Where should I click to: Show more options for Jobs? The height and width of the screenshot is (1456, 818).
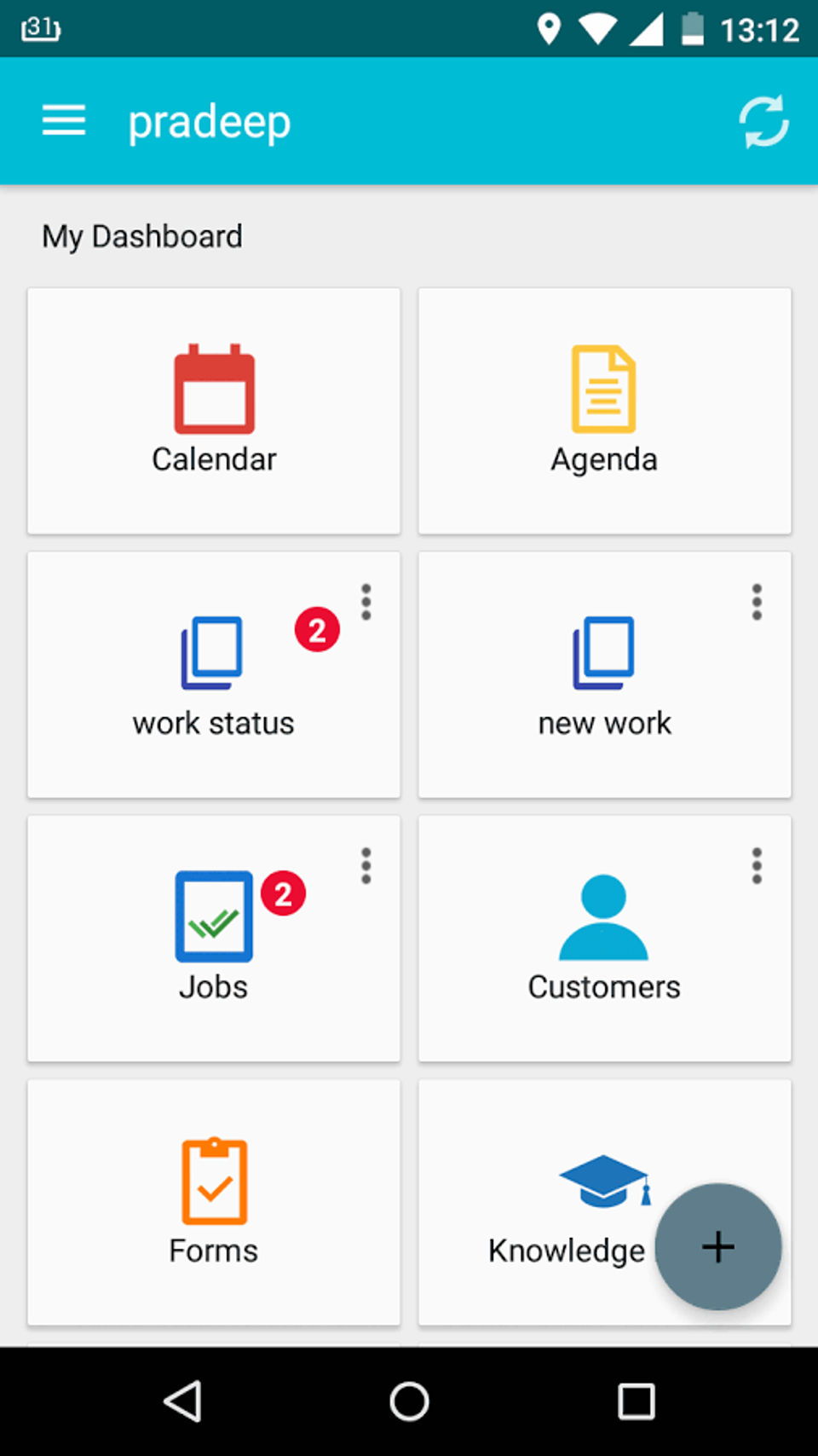point(366,866)
